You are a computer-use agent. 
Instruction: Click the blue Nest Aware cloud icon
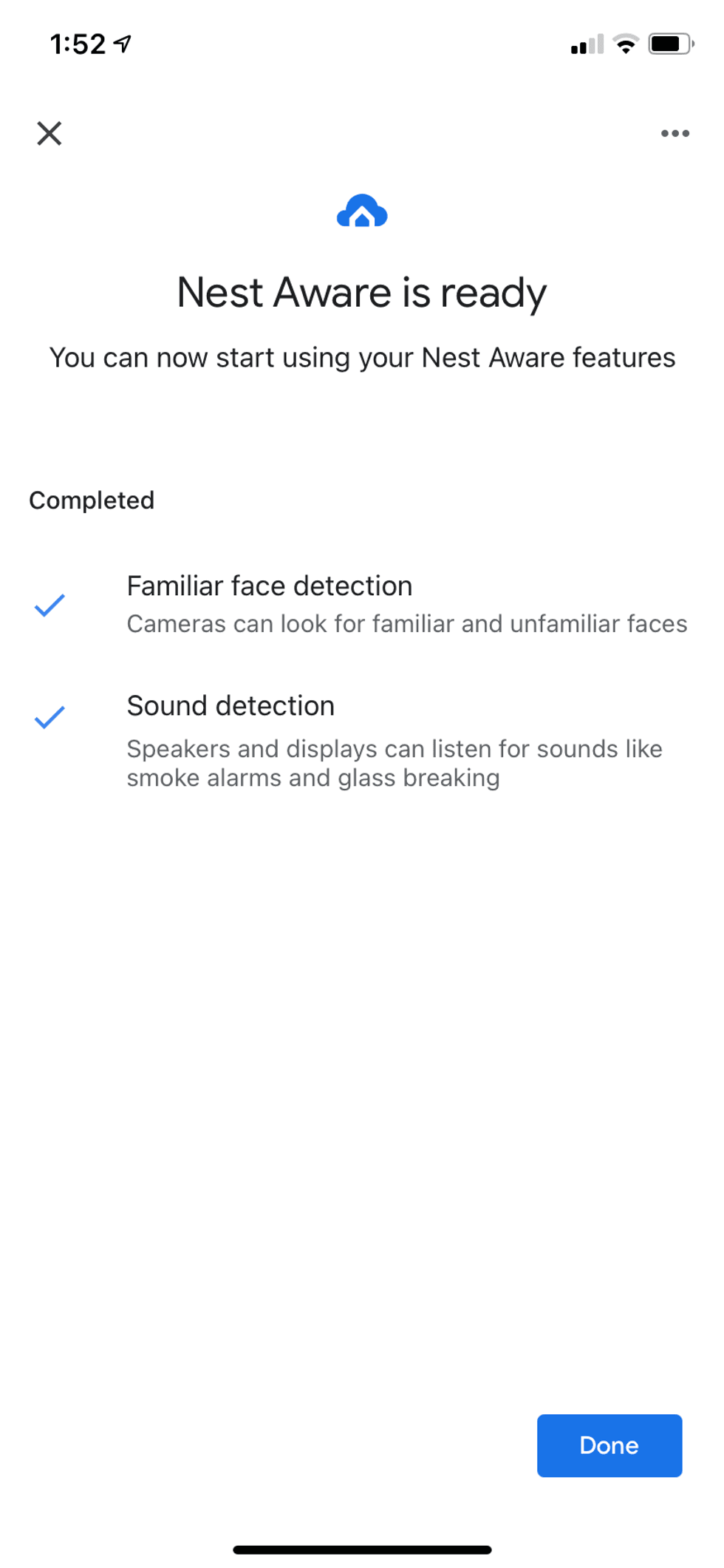[361, 212]
